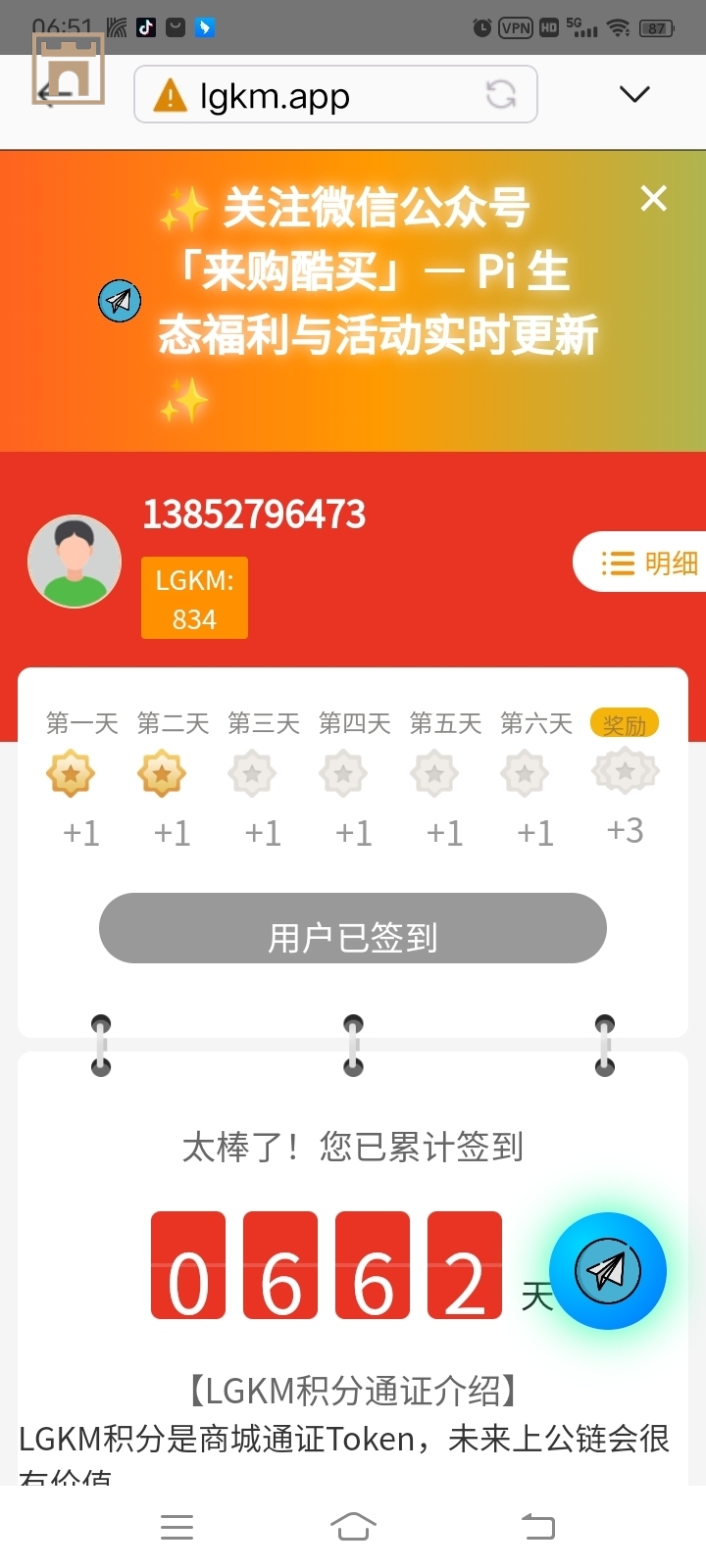The height and width of the screenshot is (1568, 706).
Task: Tap the user avatar picture
Action: 74,561
